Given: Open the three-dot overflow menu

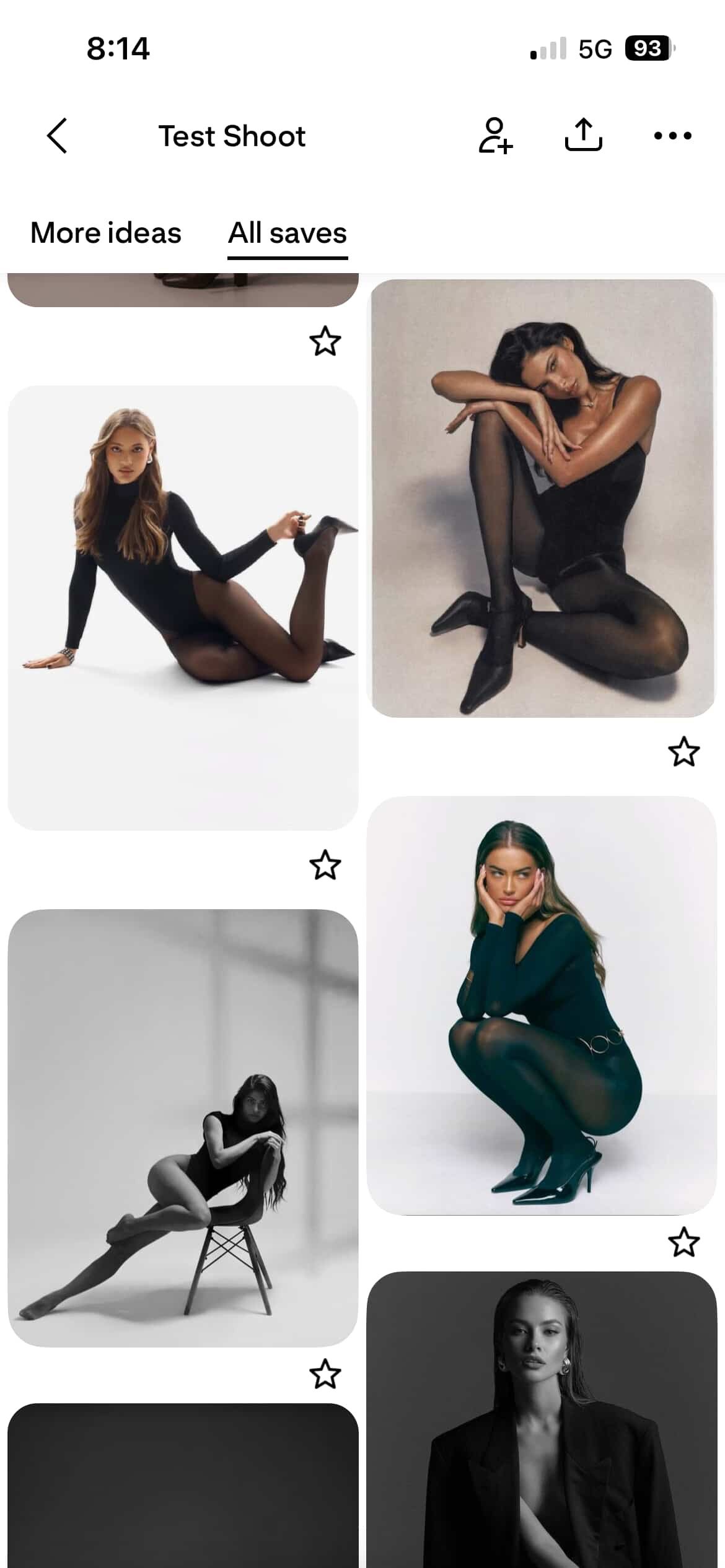Looking at the screenshot, I should 672,136.
